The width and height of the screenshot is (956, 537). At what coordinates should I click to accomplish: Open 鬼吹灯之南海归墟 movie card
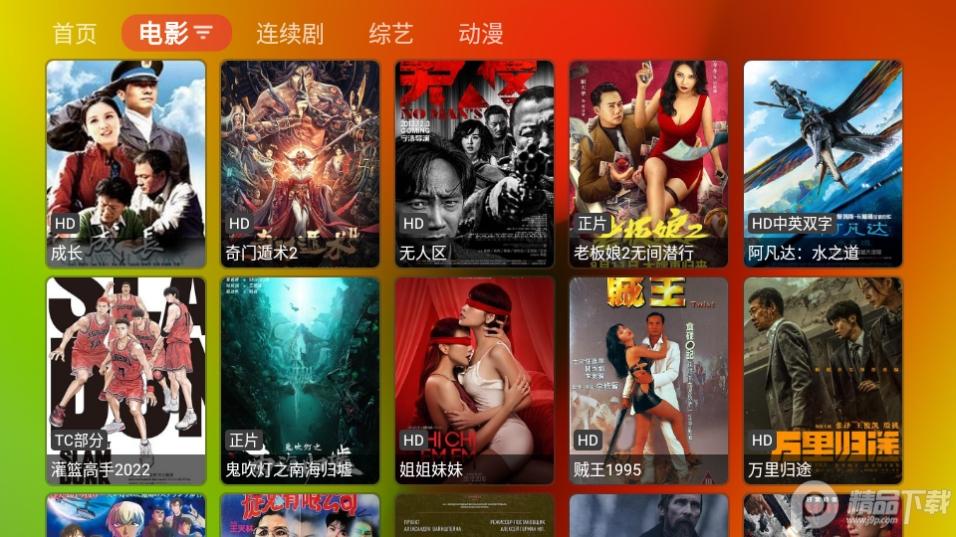[300, 380]
